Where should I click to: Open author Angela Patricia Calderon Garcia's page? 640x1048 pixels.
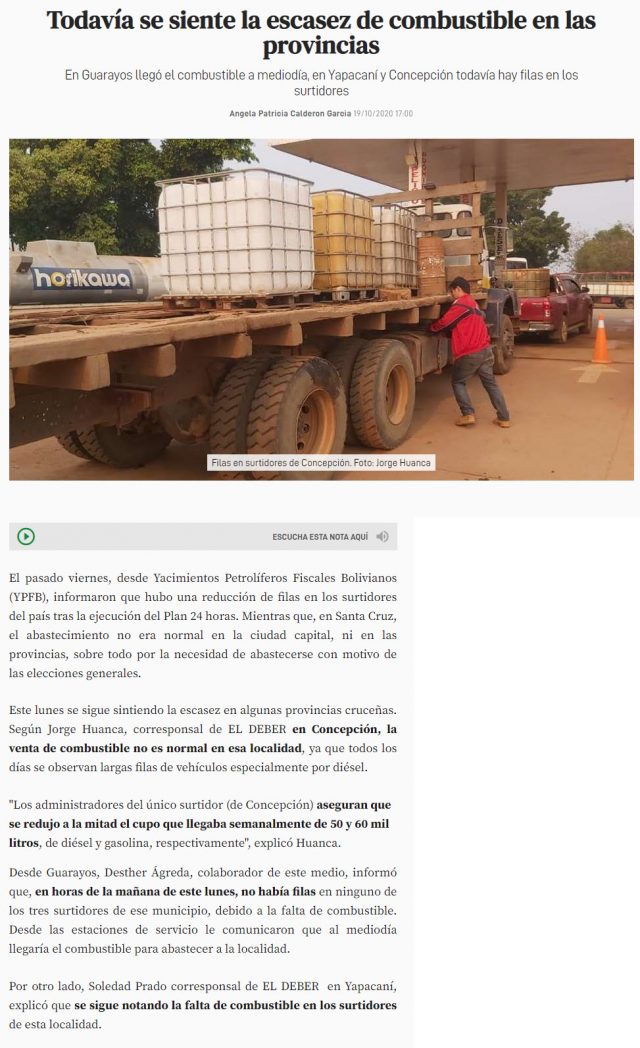click(290, 113)
